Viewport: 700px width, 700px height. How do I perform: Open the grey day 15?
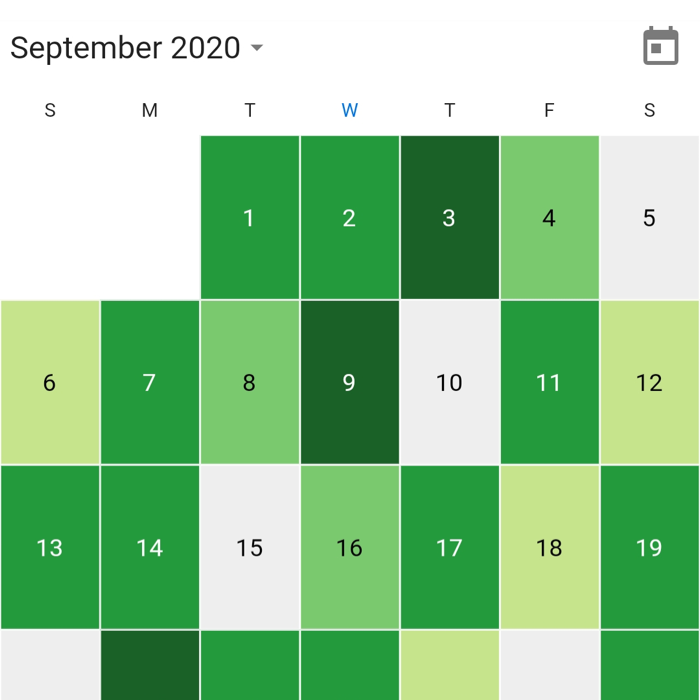(x=250, y=547)
